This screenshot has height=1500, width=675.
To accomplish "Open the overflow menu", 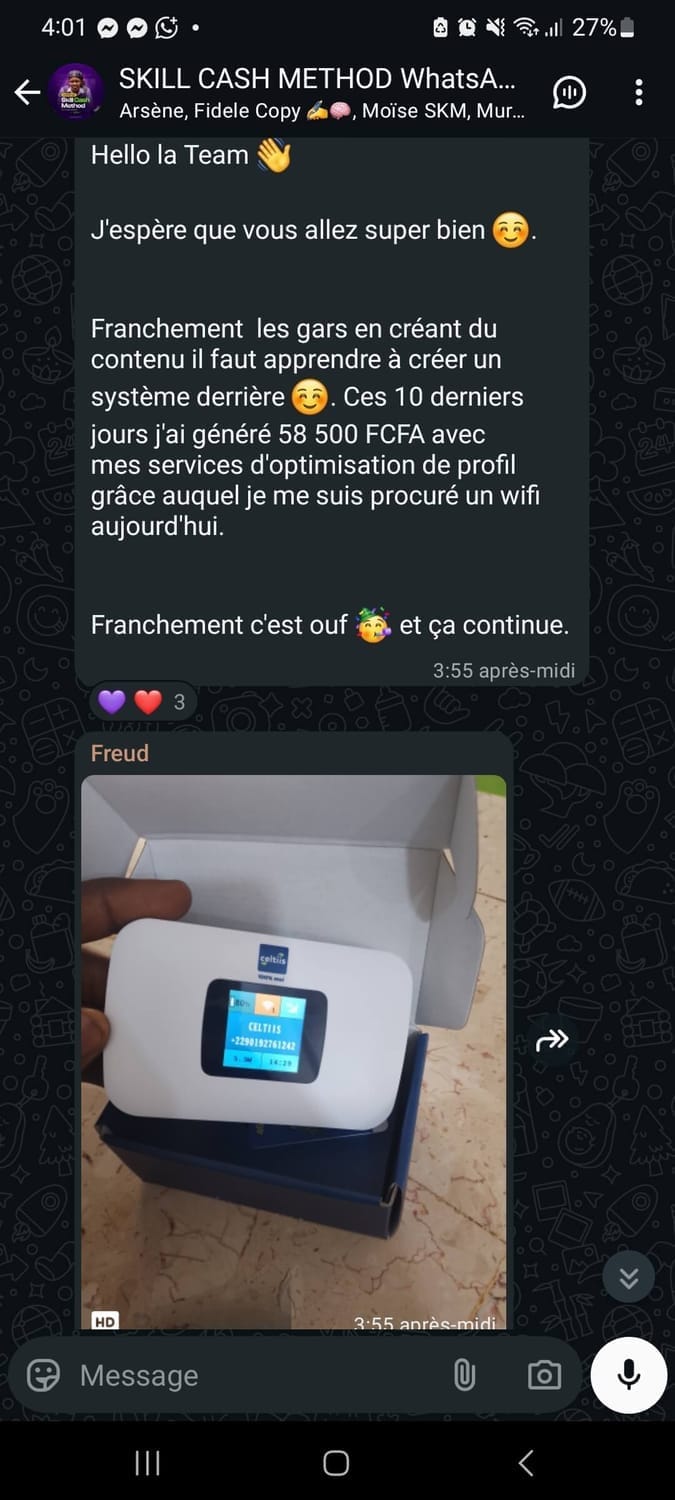I will tap(639, 93).
